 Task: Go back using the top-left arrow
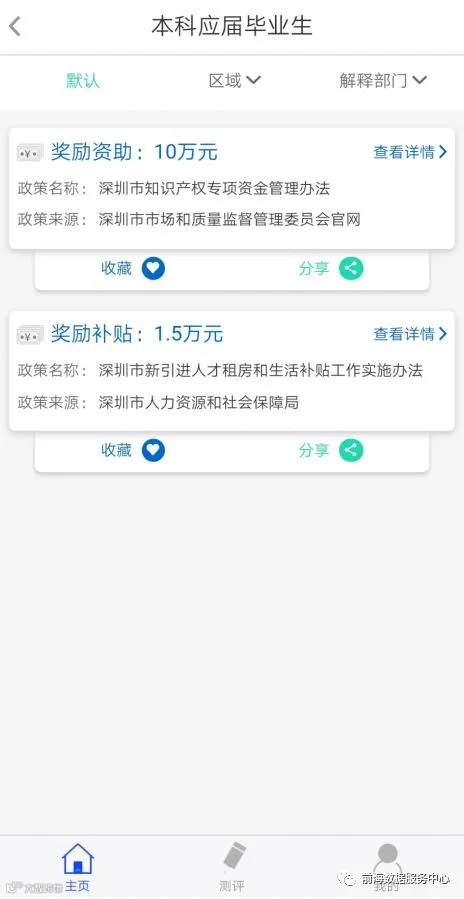tap(15, 26)
